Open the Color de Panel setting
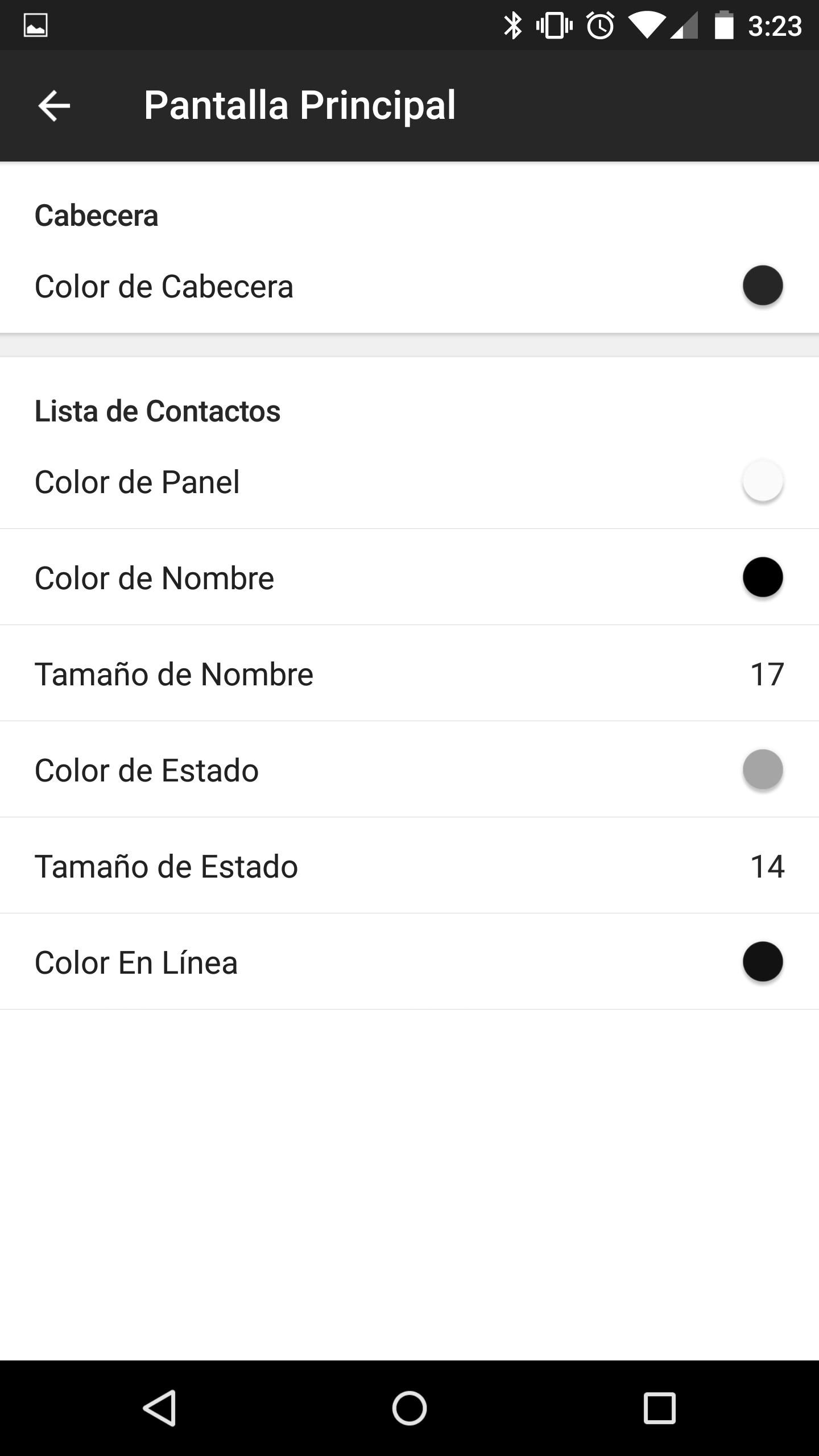The height and width of the screenshot is (1456, 819). click(409, 482)
